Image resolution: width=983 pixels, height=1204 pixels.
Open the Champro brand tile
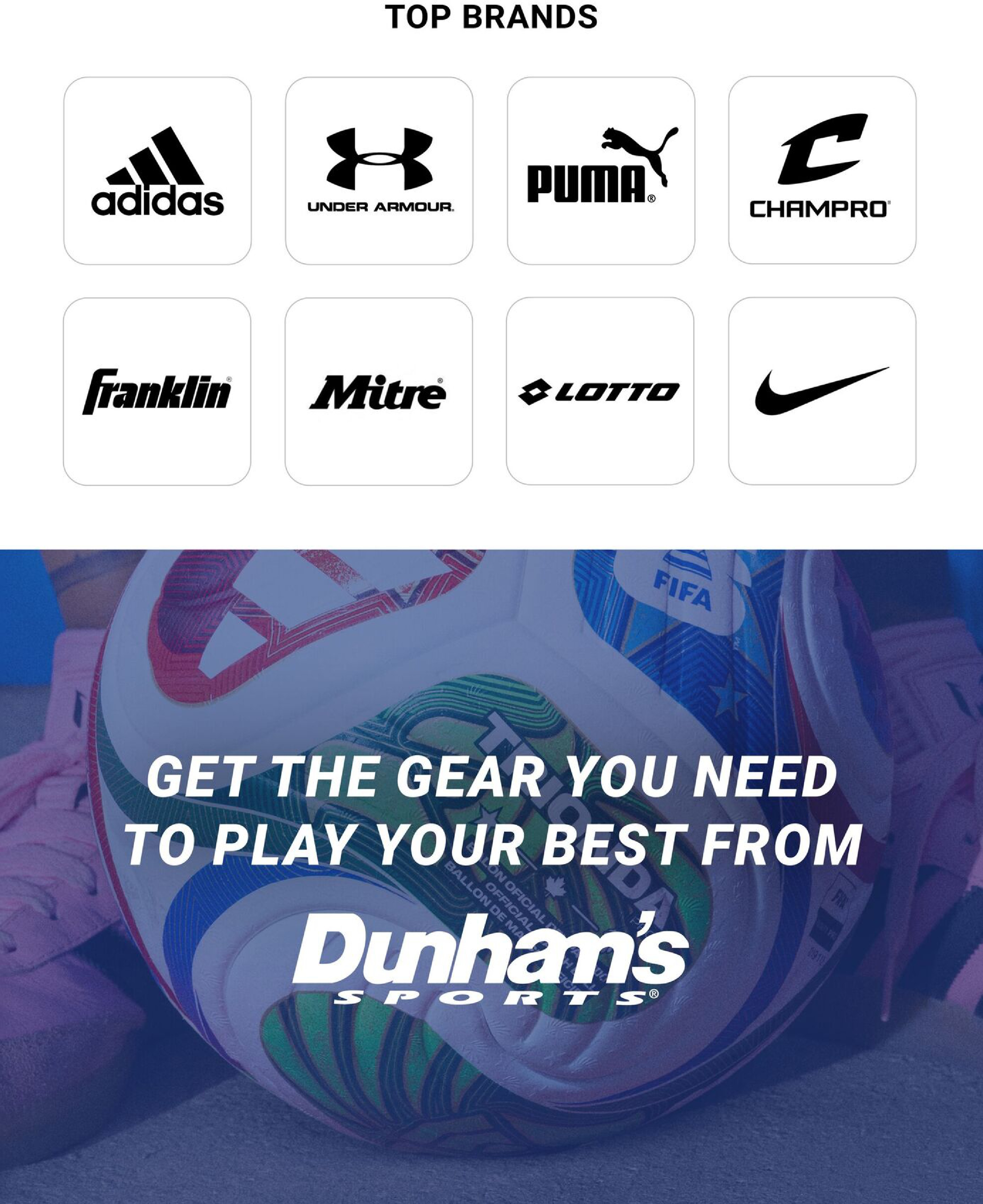[x=822, y=170]
